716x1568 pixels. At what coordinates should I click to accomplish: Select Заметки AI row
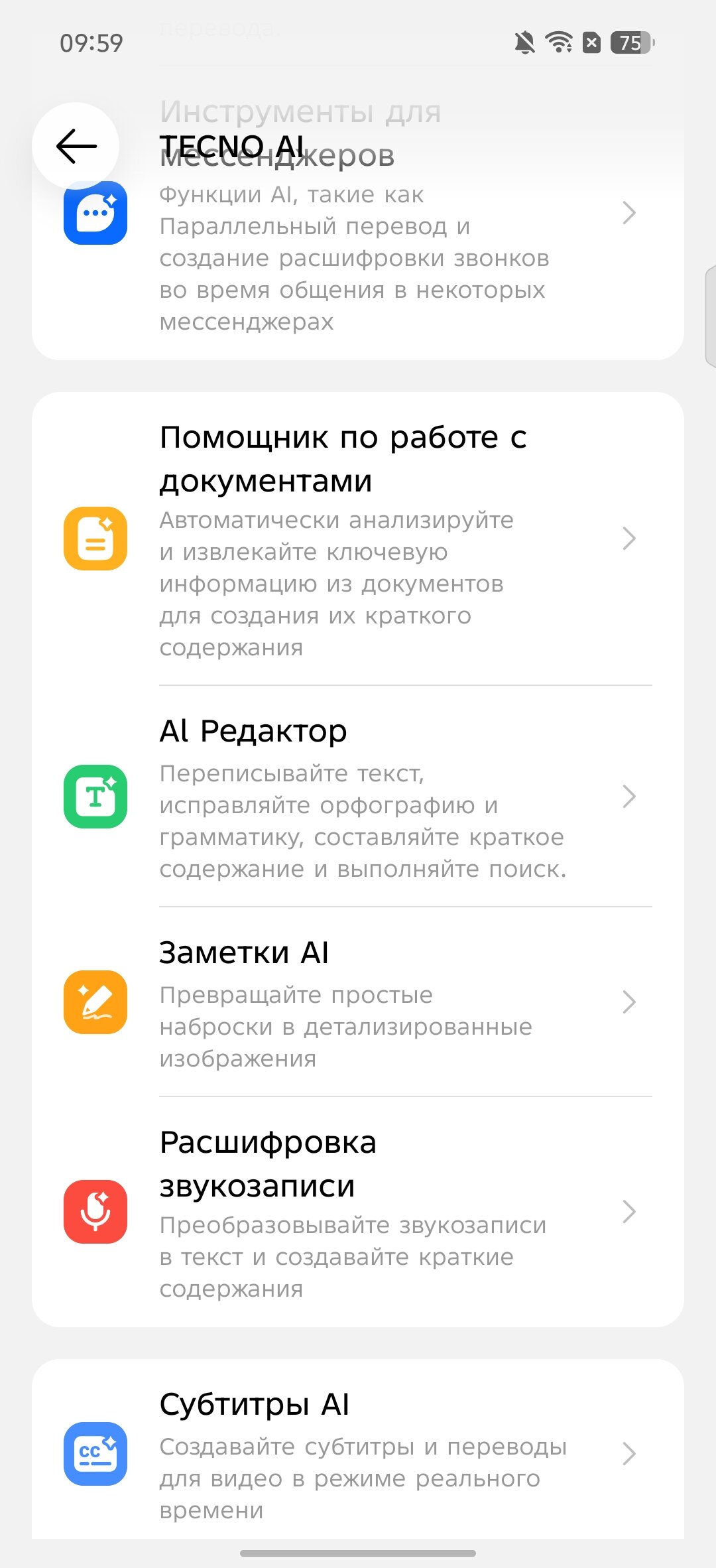(358, 1002)
